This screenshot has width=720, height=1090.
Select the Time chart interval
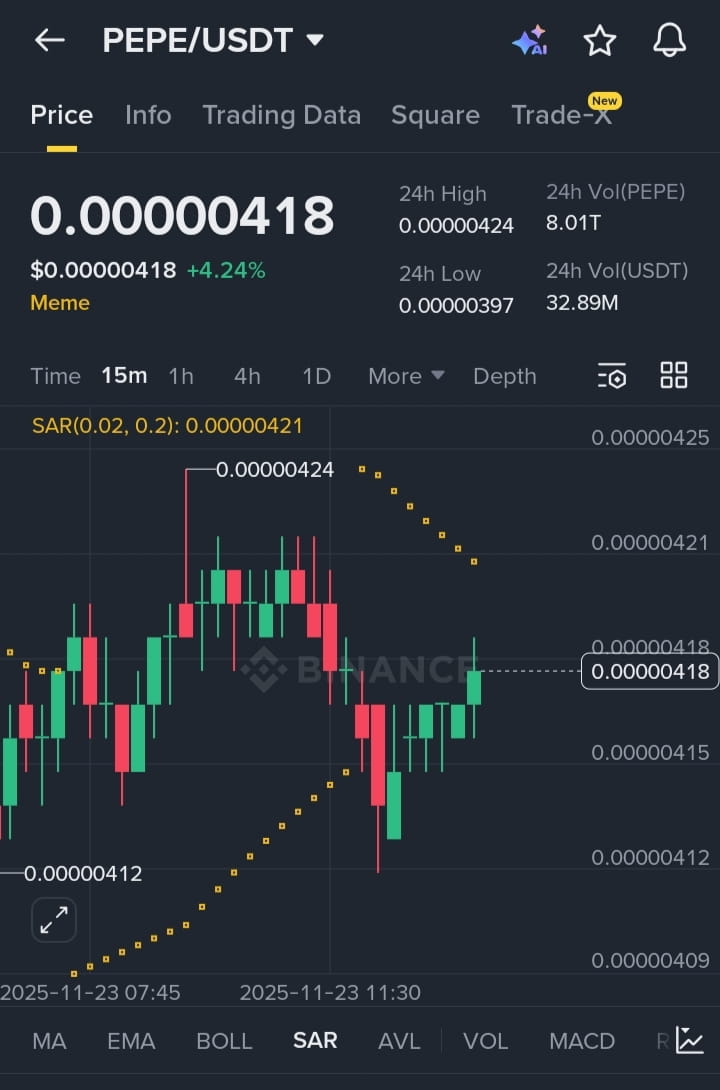point(55,376)
